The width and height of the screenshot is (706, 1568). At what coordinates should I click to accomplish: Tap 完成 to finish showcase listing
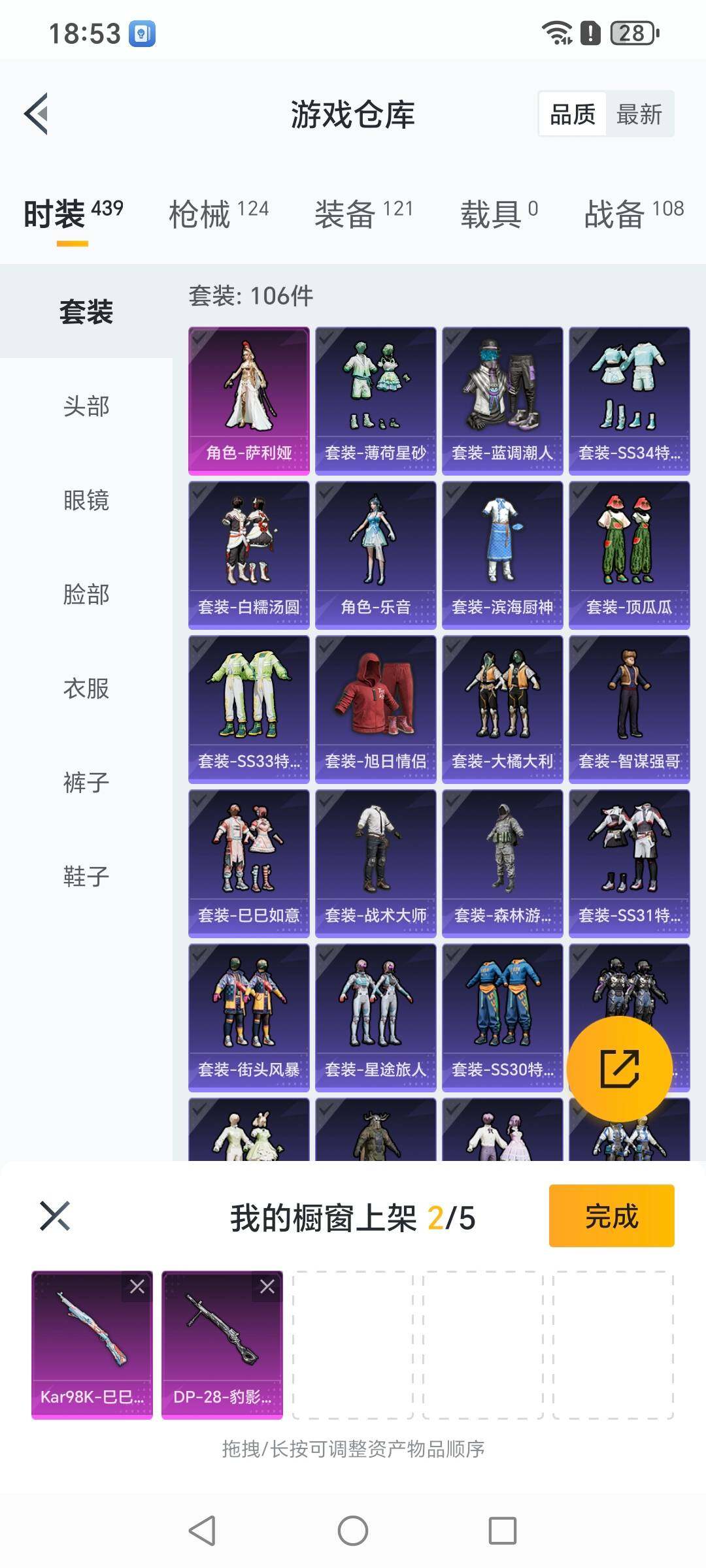pyautogui.click(x=612, y=1216)
